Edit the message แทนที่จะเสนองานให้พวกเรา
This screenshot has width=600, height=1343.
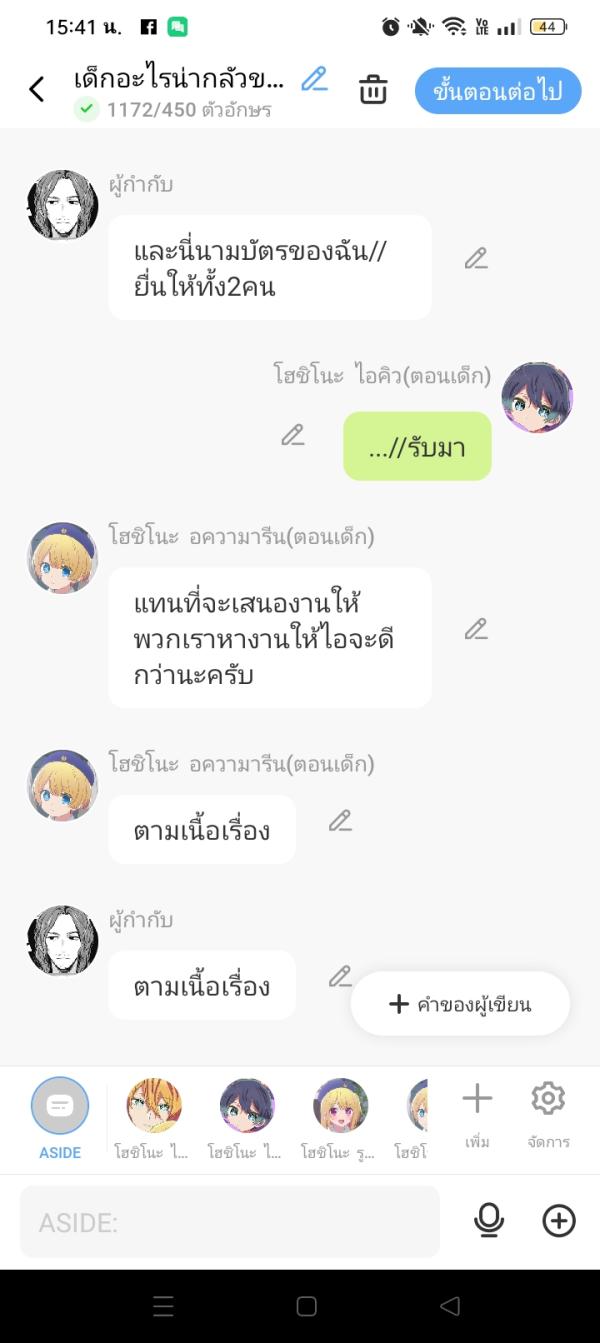pos(476,630)
